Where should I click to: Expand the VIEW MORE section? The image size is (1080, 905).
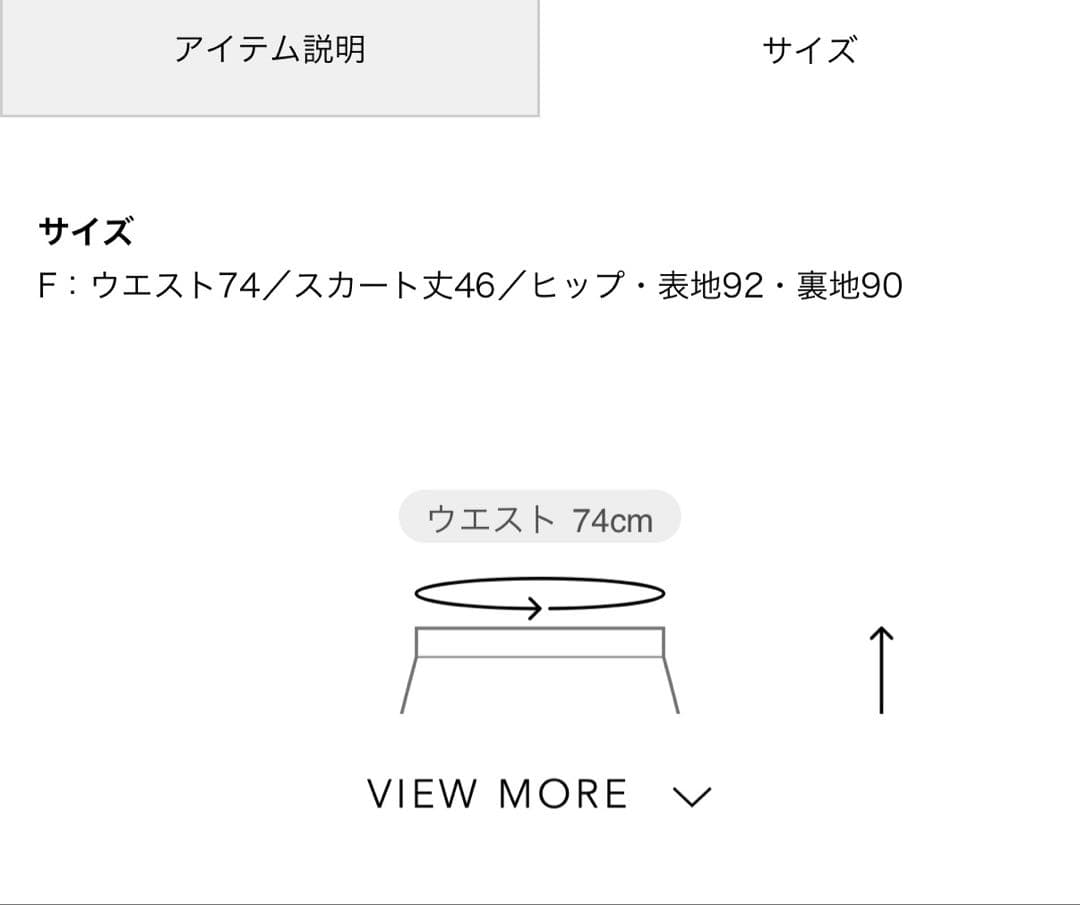539,795
